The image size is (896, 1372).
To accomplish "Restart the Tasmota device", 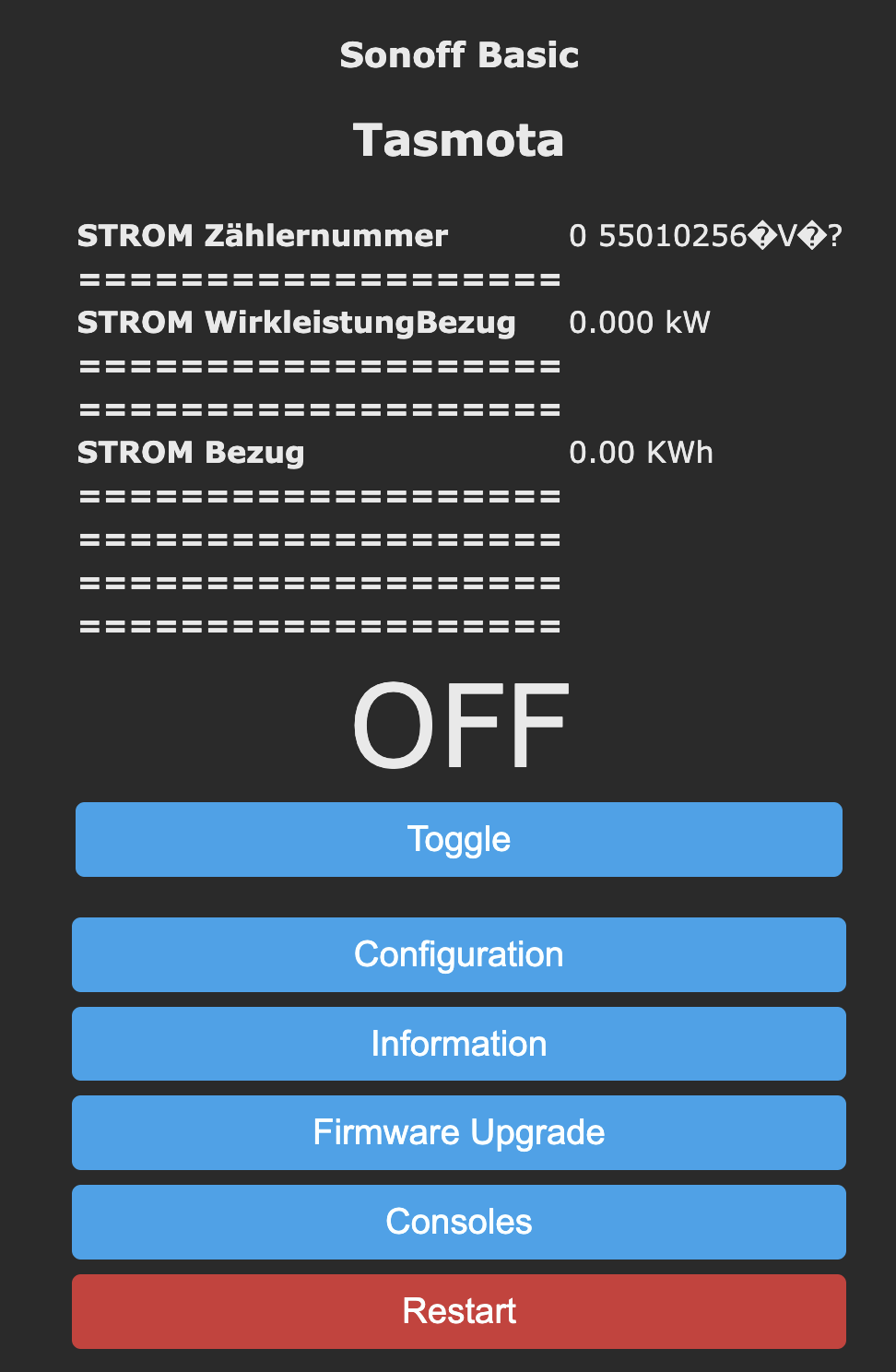I will pos(459,1311).
